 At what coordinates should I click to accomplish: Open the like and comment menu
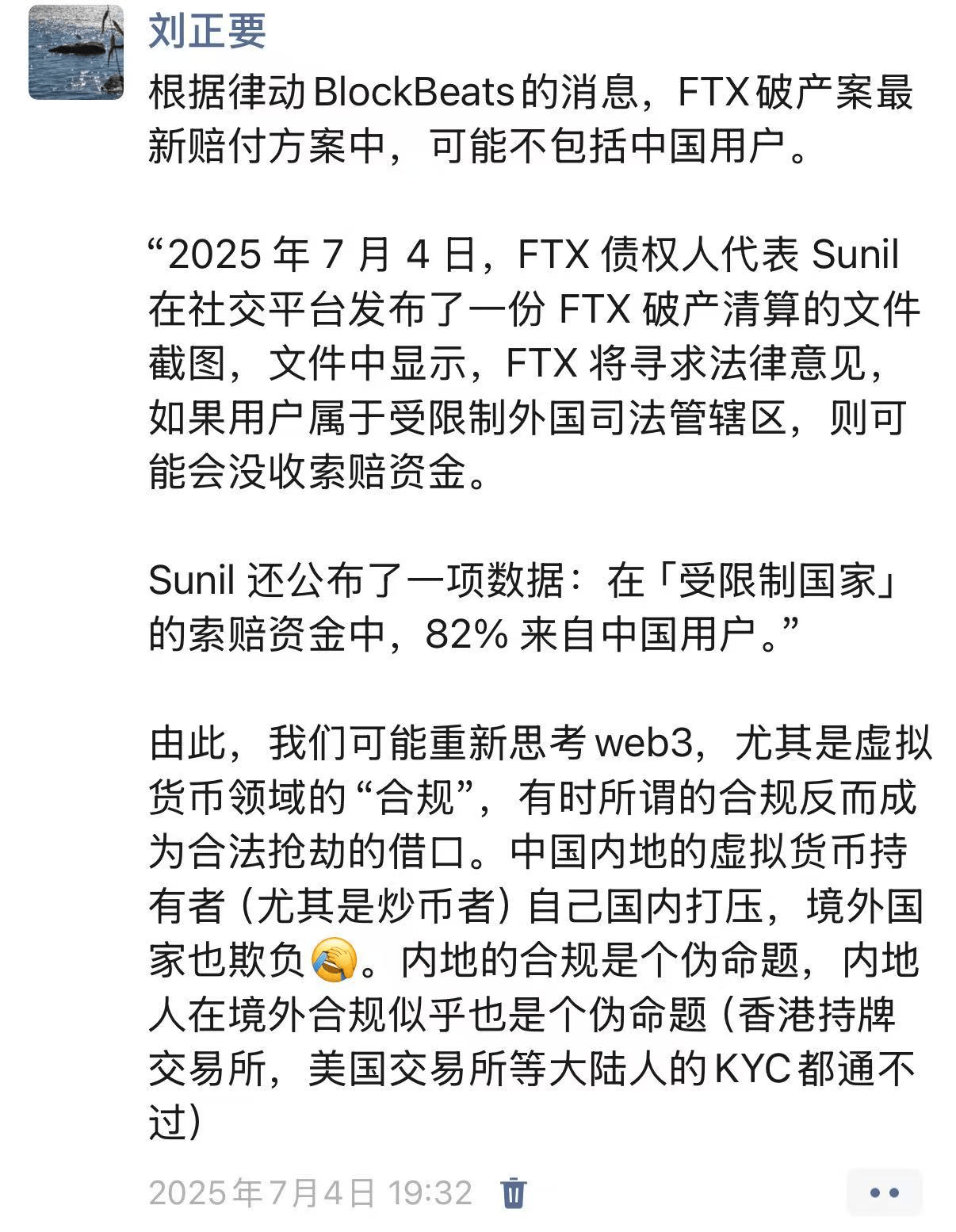884,1192
